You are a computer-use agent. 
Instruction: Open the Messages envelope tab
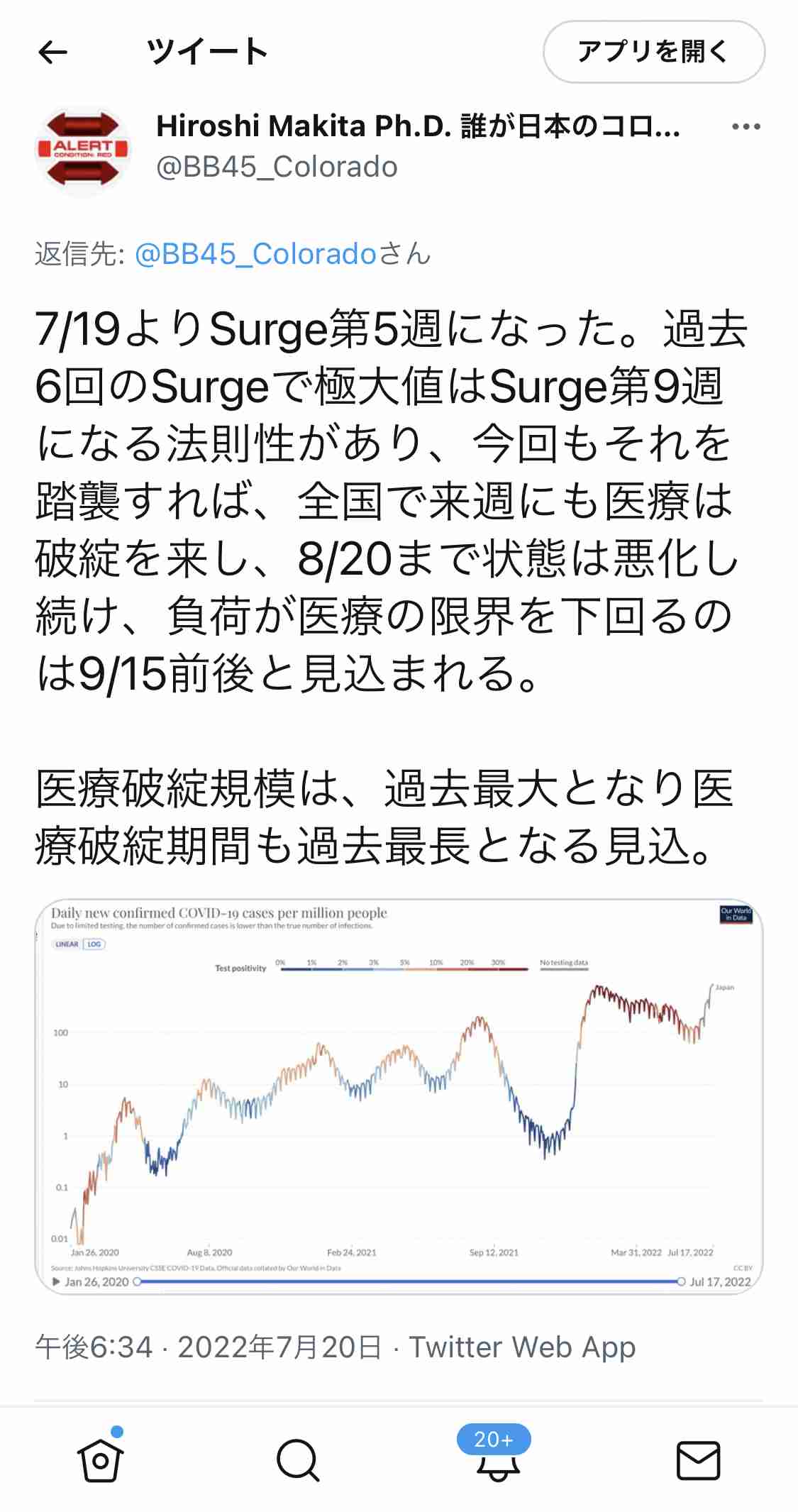pos(698,1460)
